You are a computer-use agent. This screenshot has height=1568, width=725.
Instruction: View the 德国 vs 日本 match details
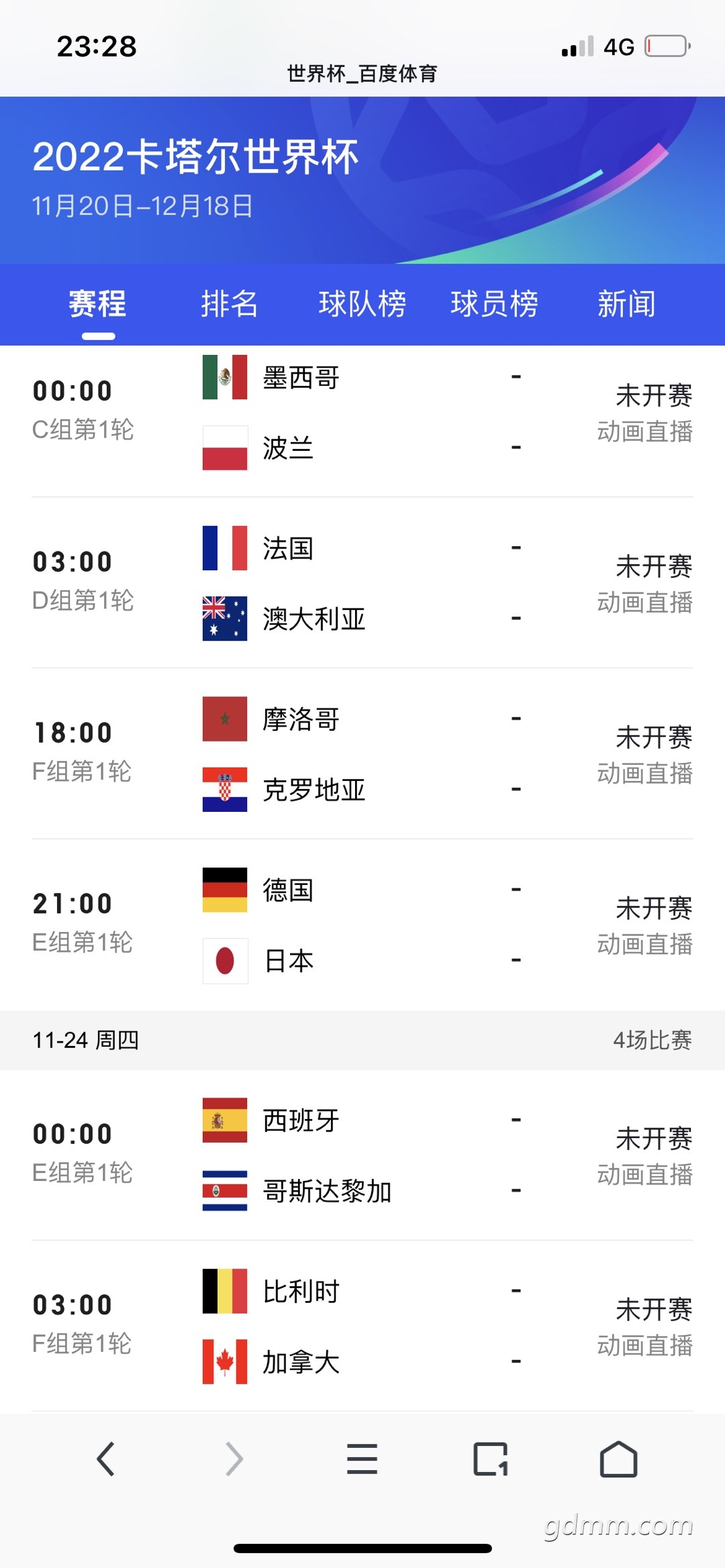click(x=362, y=925)
